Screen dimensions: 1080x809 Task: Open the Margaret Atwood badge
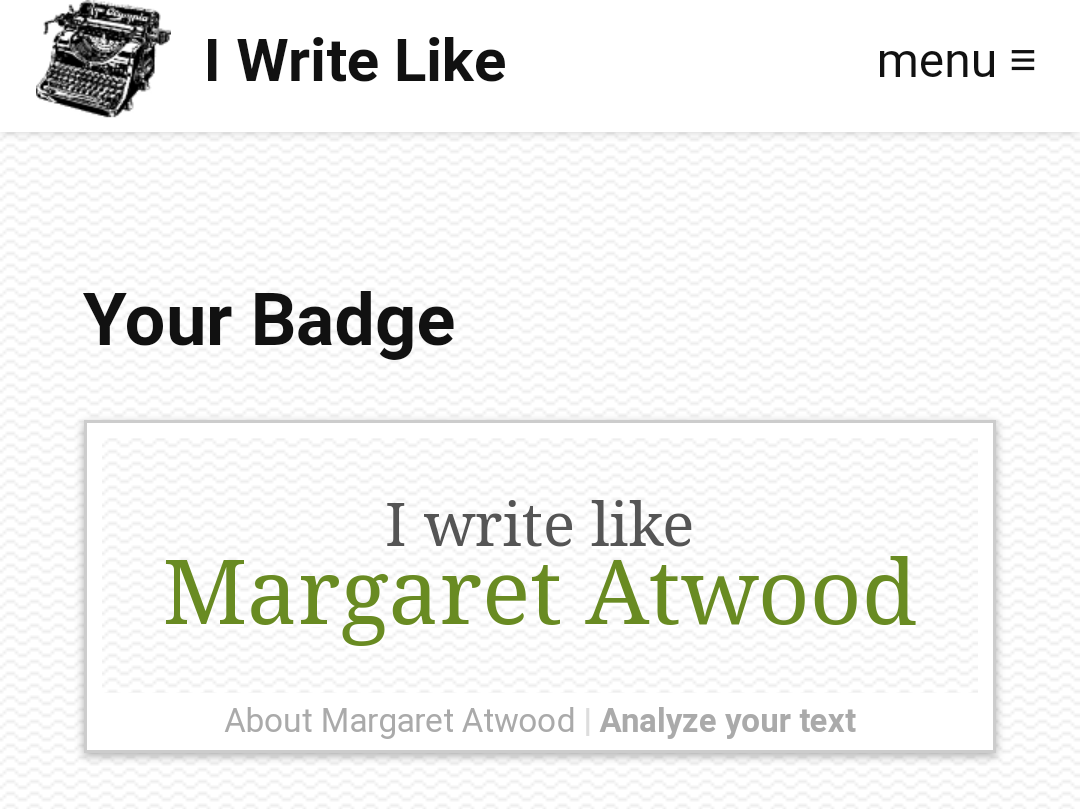[540, 565]
